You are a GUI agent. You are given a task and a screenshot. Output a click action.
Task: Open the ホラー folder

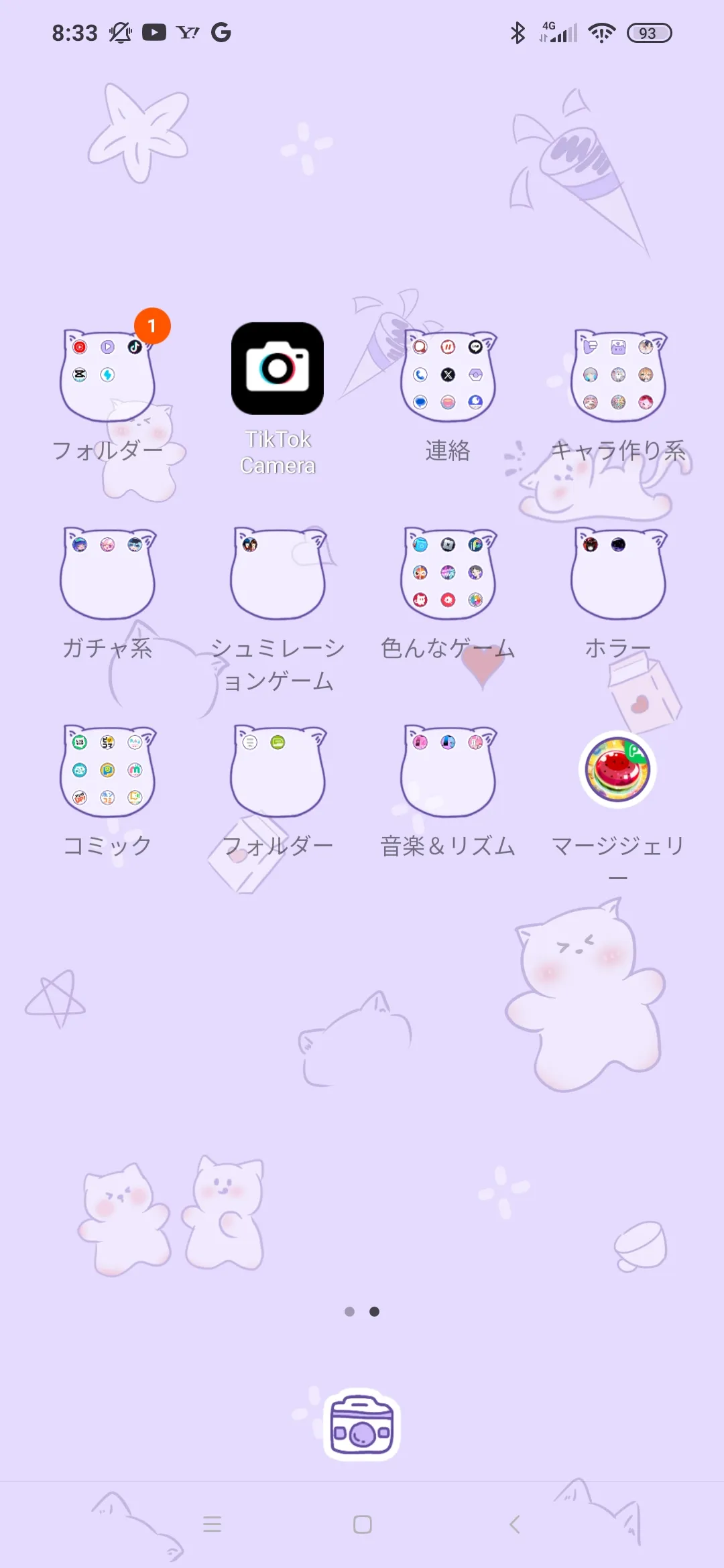[x=618, y=573]
